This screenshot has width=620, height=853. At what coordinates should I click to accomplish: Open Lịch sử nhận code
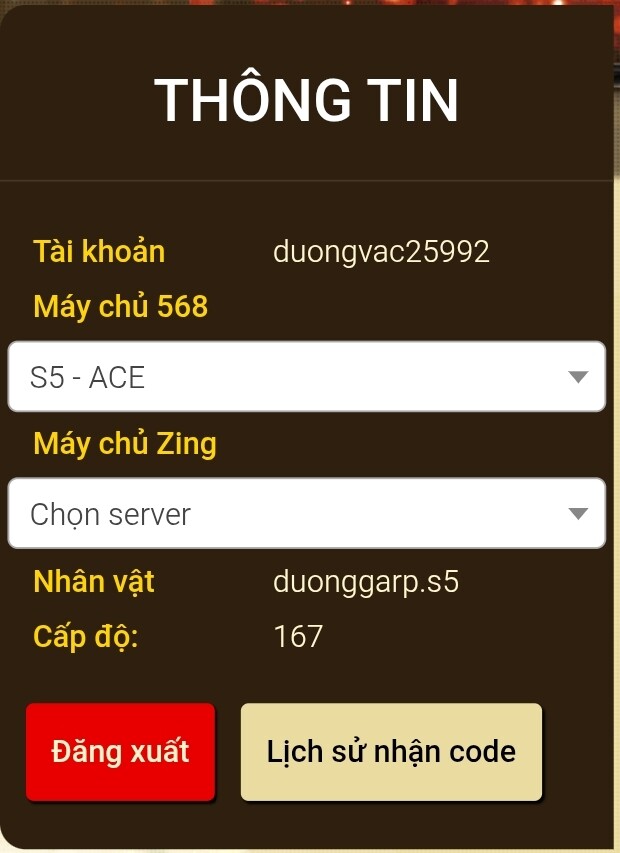391,752
